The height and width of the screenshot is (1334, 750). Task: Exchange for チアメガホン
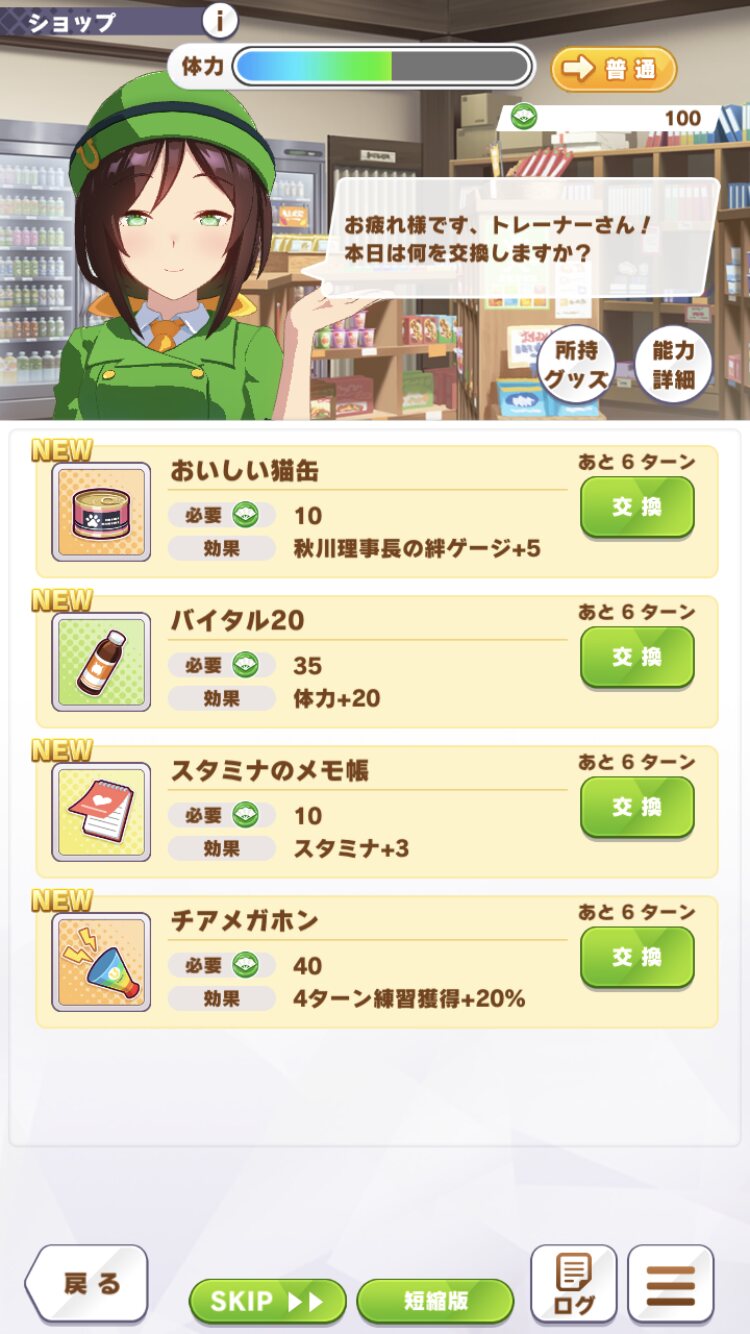click(x=637, y=957)
